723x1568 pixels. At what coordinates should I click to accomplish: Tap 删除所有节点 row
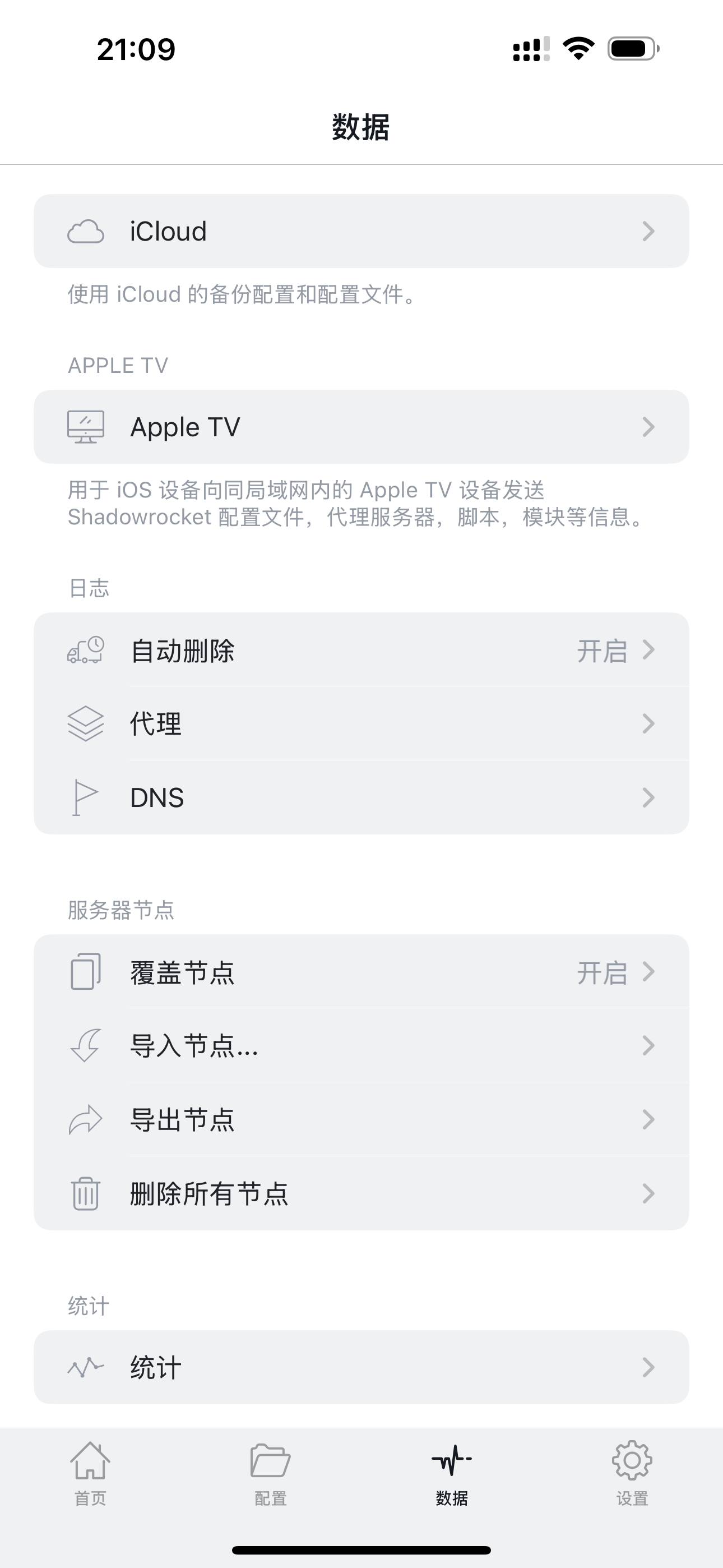(x=361, y=1193)
